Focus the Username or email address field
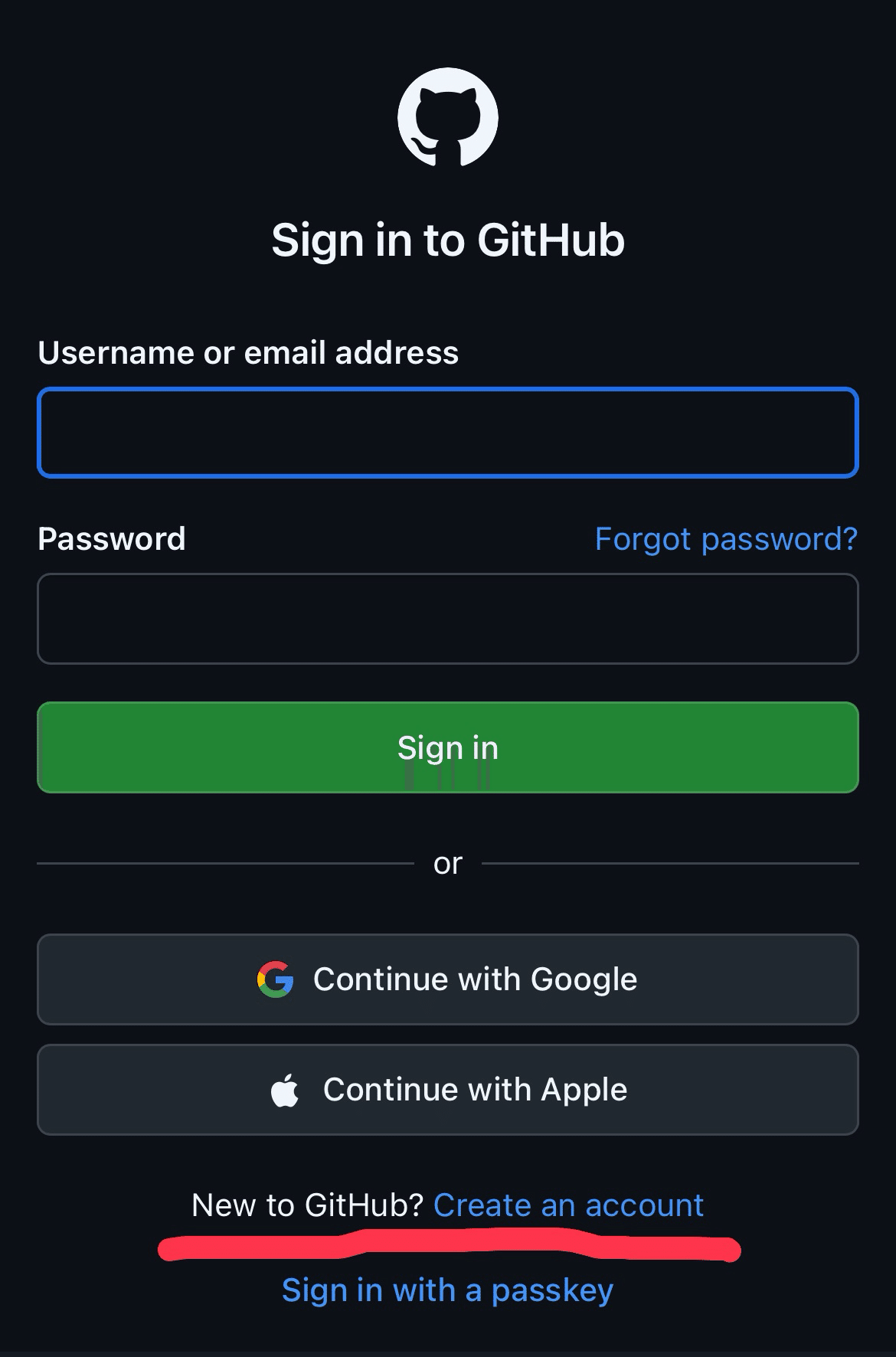Viewport: 896px width, 1357px height. pyautogui.click(x=448, y=433)
